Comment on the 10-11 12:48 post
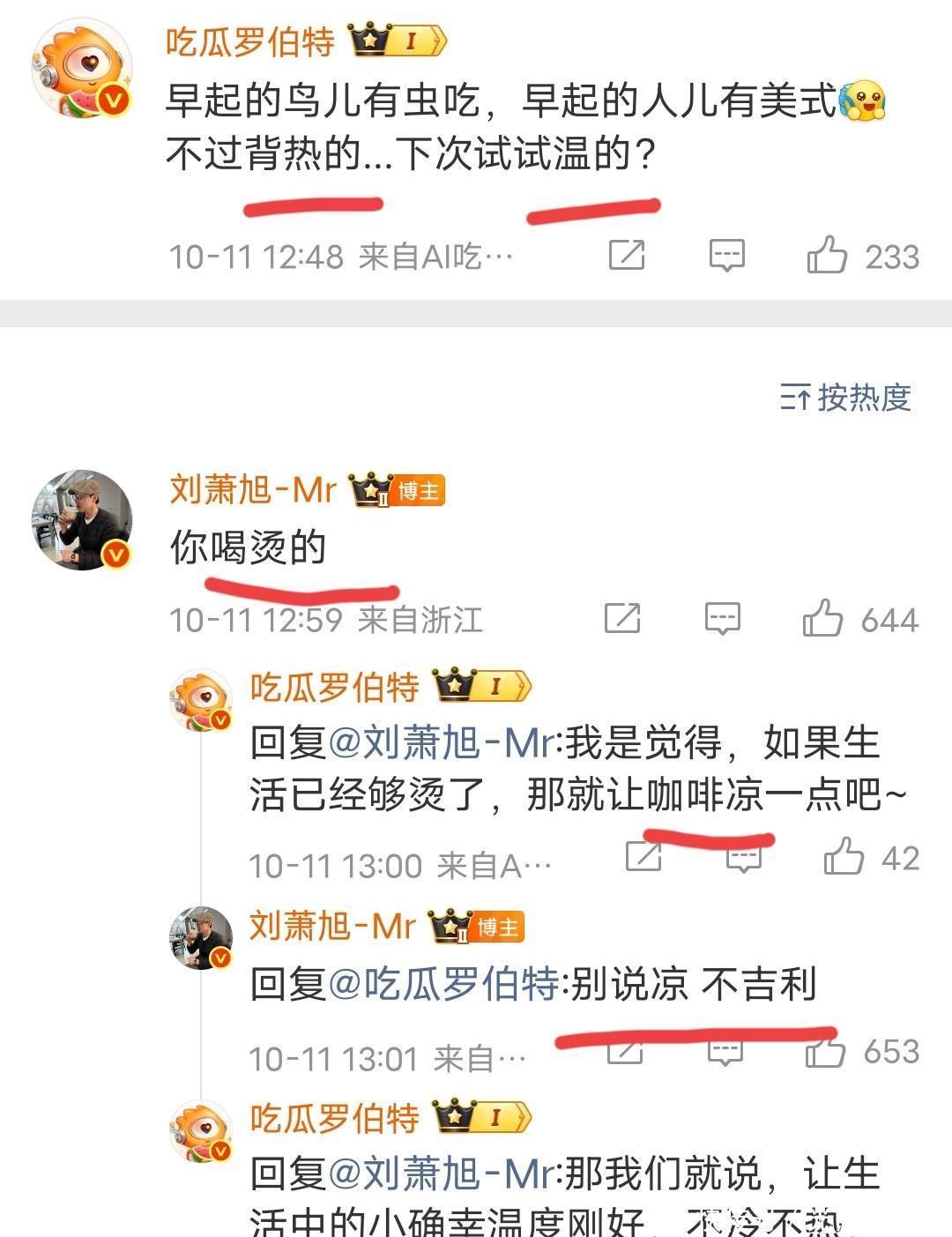 pos(727,256)
